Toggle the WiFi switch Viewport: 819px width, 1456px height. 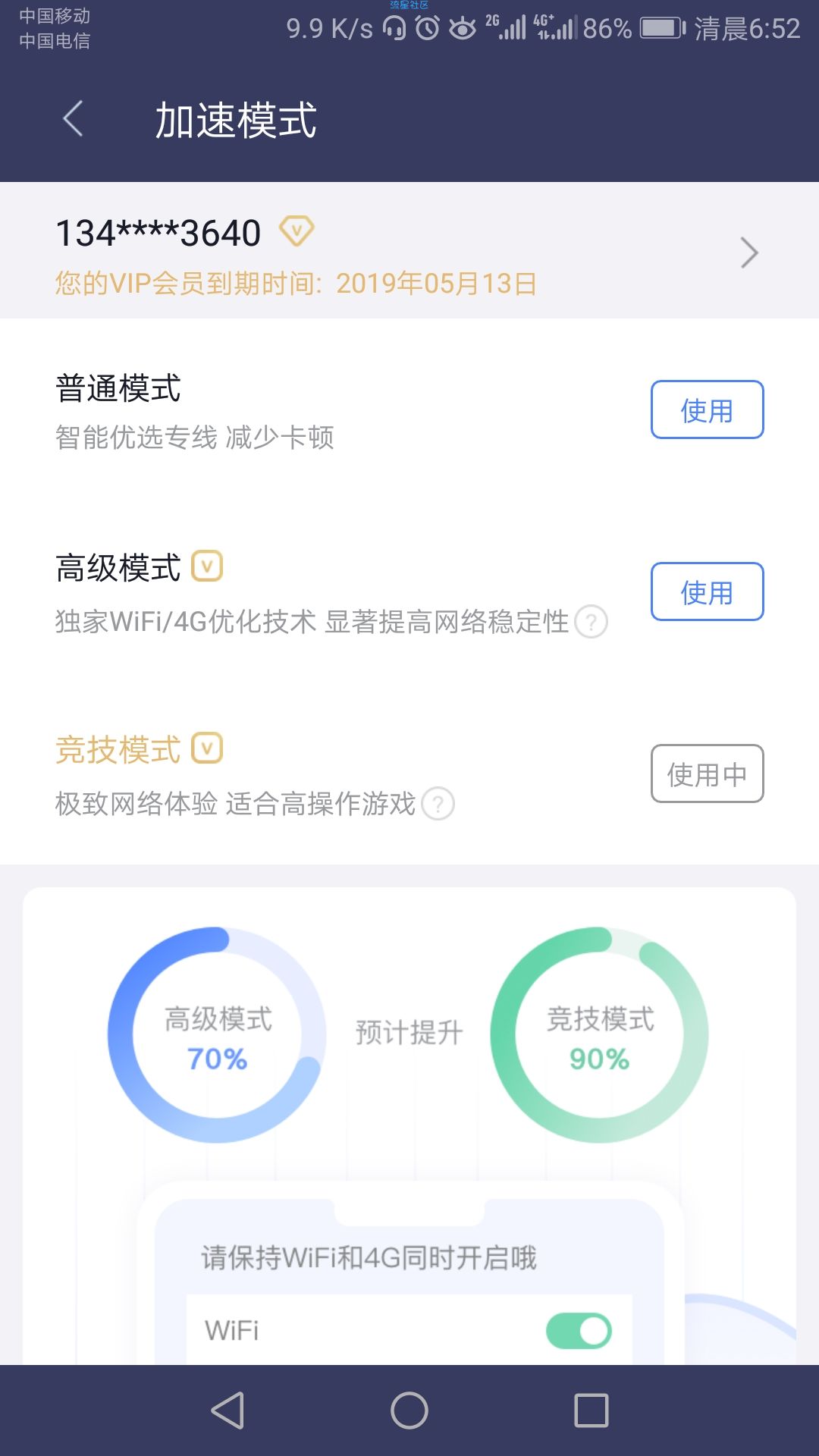[579, 1331]
